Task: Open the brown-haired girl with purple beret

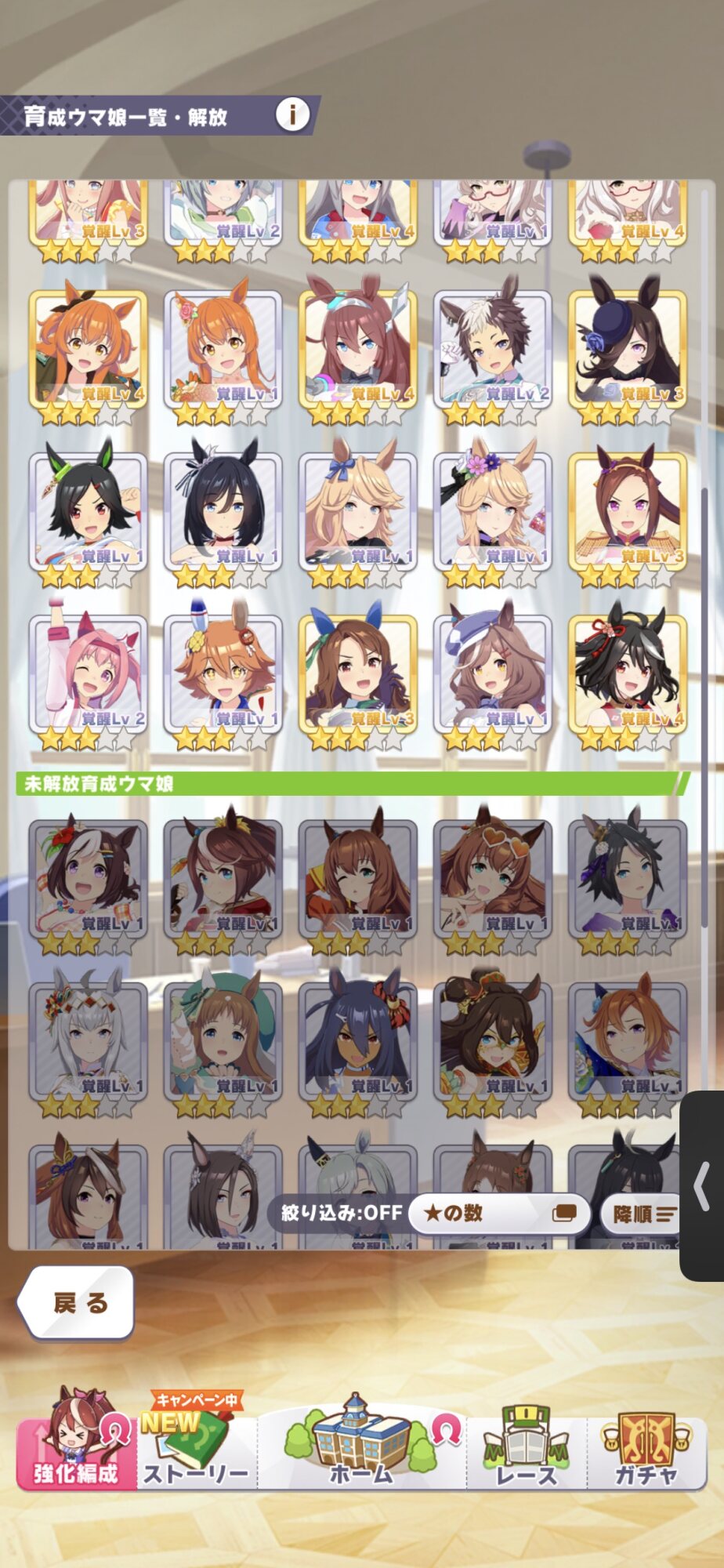Action: [492, 675]
